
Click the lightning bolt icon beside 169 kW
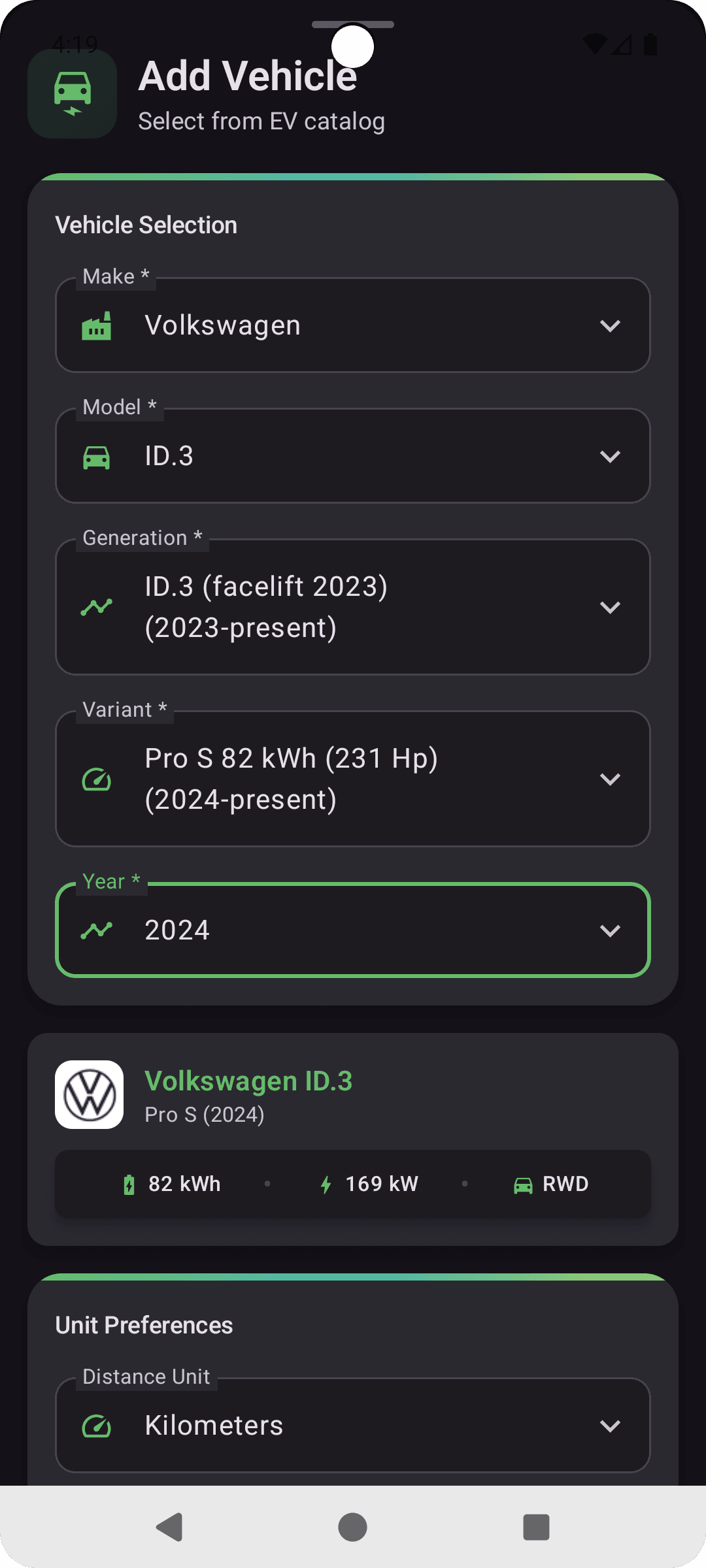pos(326,1184)
